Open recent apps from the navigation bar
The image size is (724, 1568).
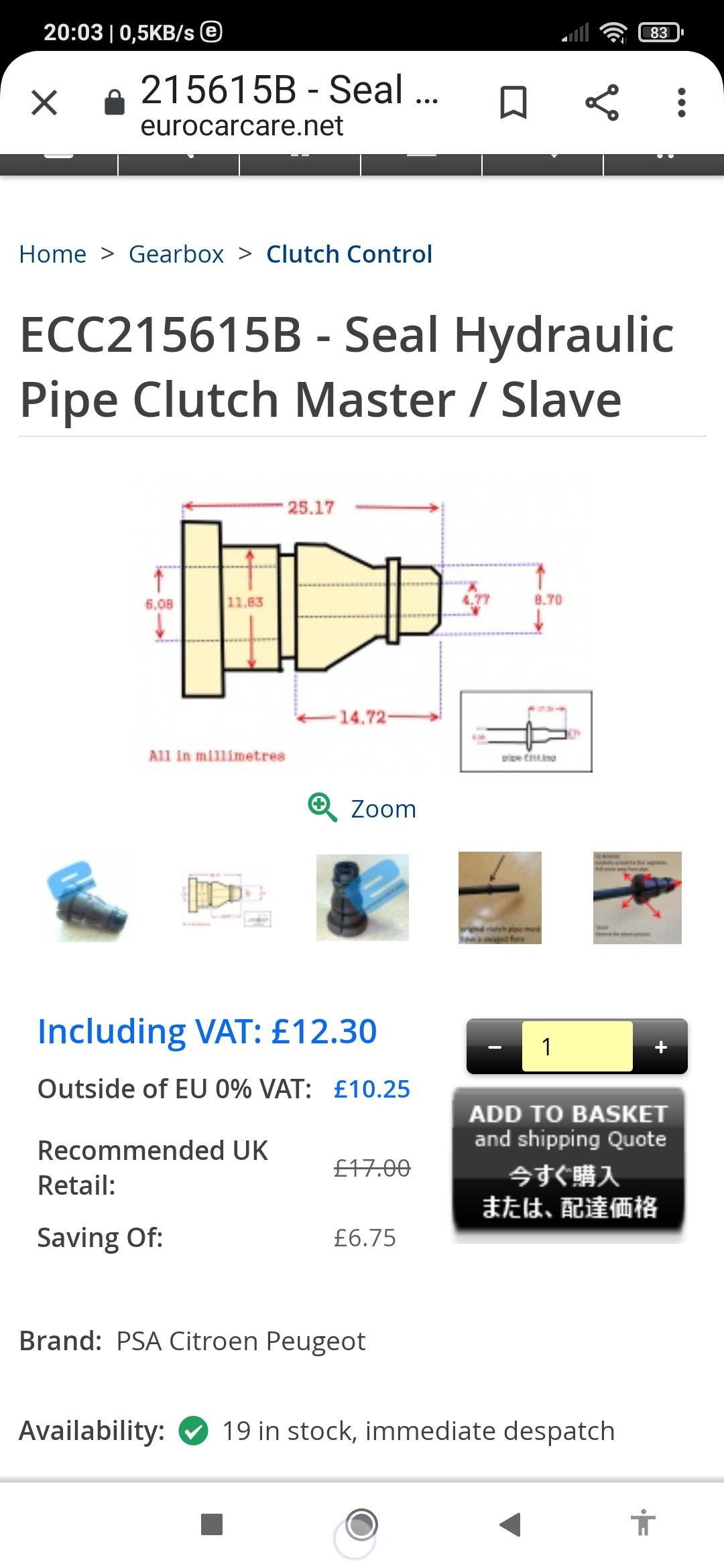click(212, 1524)
